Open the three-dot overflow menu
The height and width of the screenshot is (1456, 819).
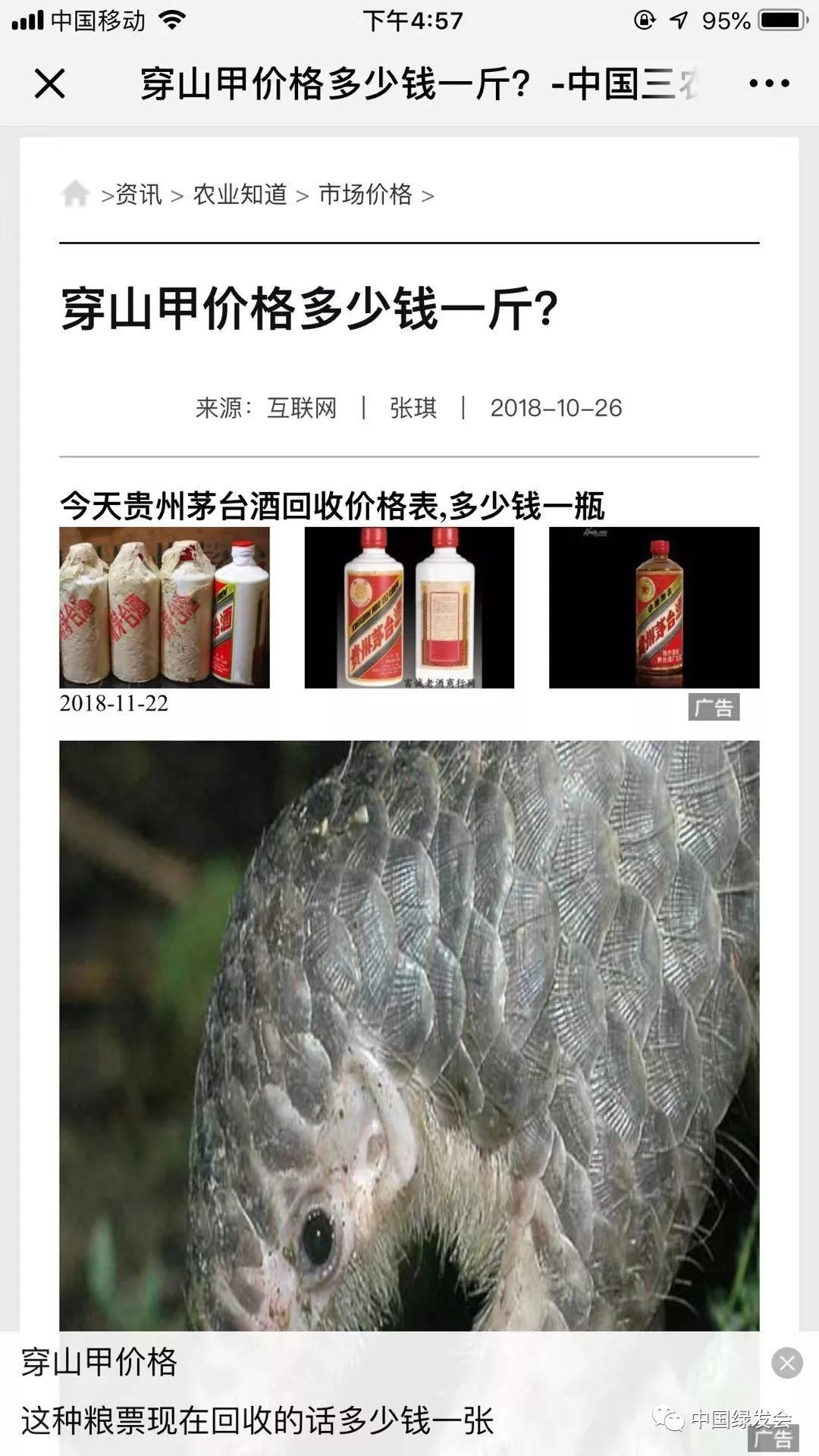coord(769,83)
